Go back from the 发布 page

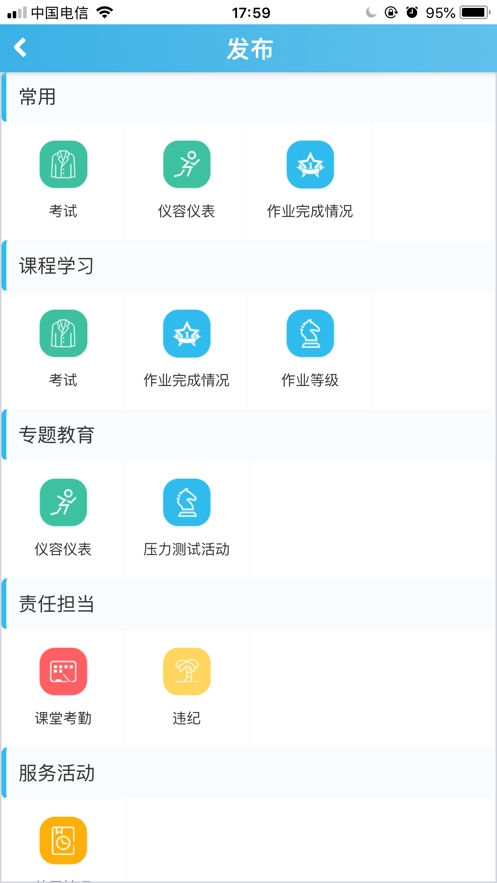click(20, 48)
